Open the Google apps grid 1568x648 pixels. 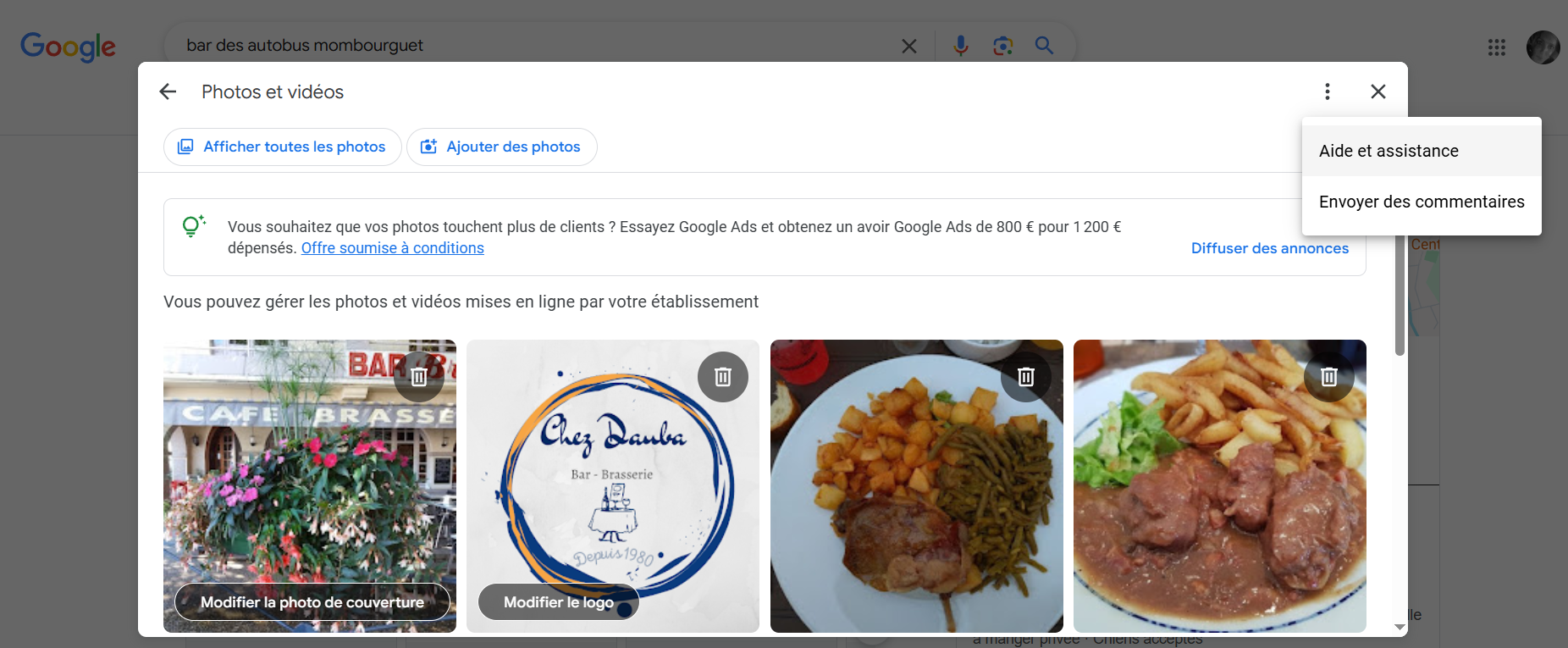coord(1496,47)
